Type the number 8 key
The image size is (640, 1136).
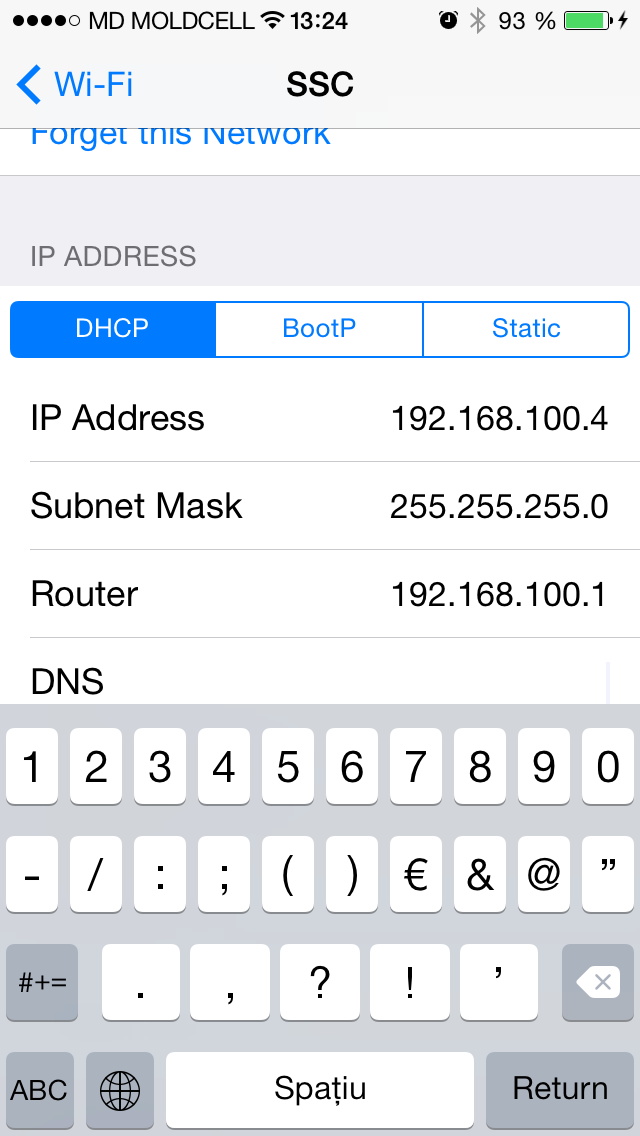[480, 767]
